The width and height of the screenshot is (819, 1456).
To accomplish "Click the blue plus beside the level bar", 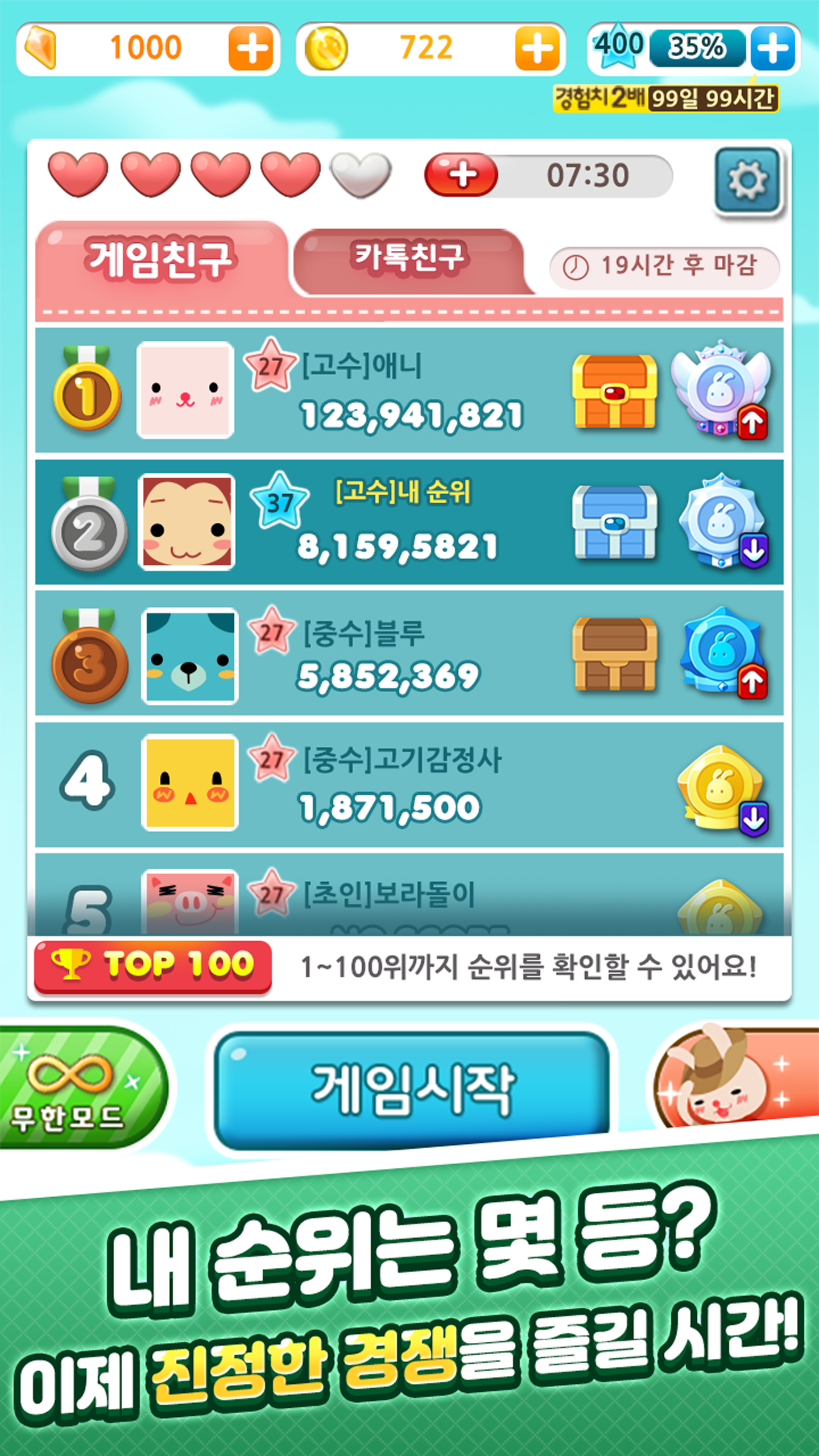I will (x=772, y=48).
